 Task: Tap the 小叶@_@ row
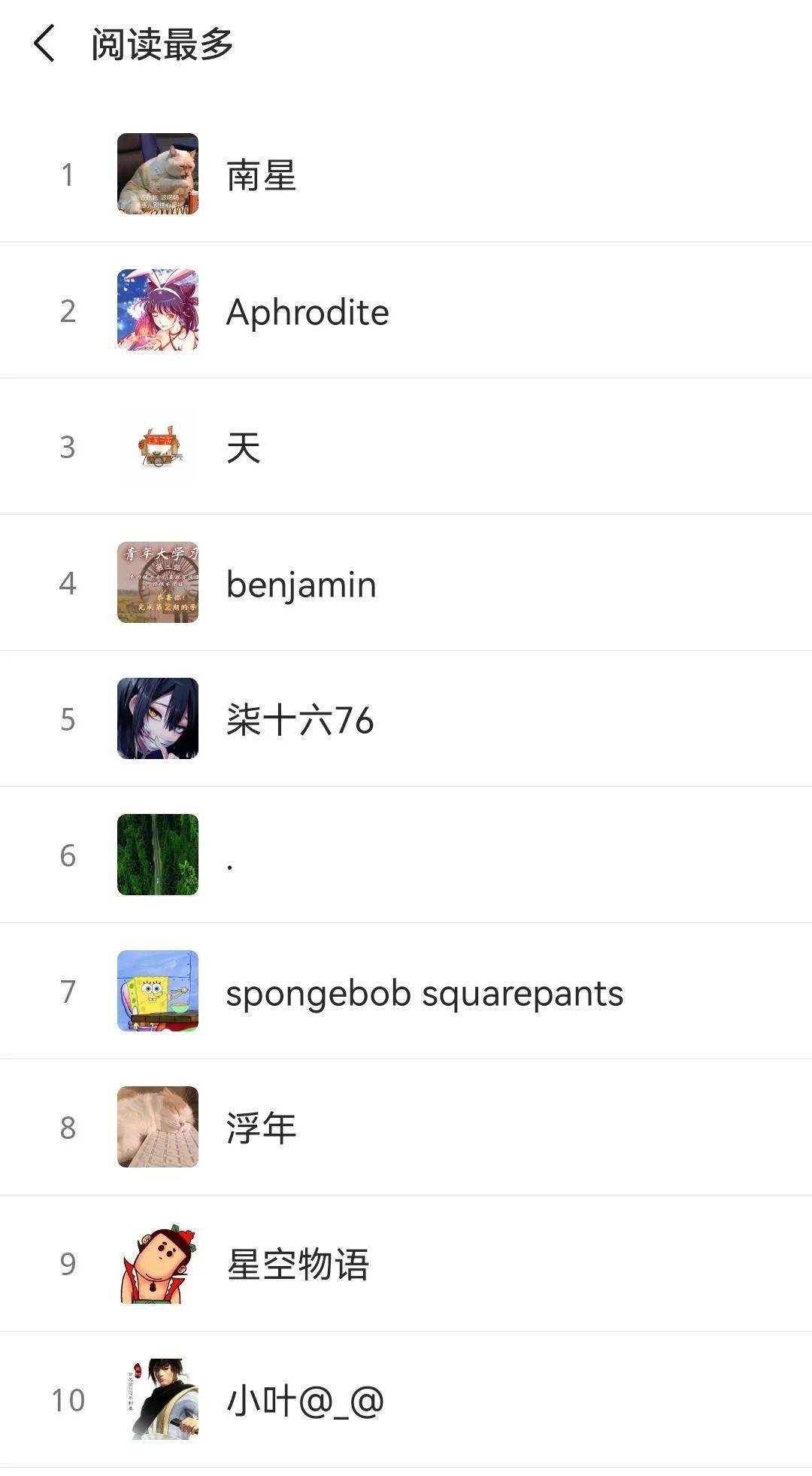pos(406,1400)
